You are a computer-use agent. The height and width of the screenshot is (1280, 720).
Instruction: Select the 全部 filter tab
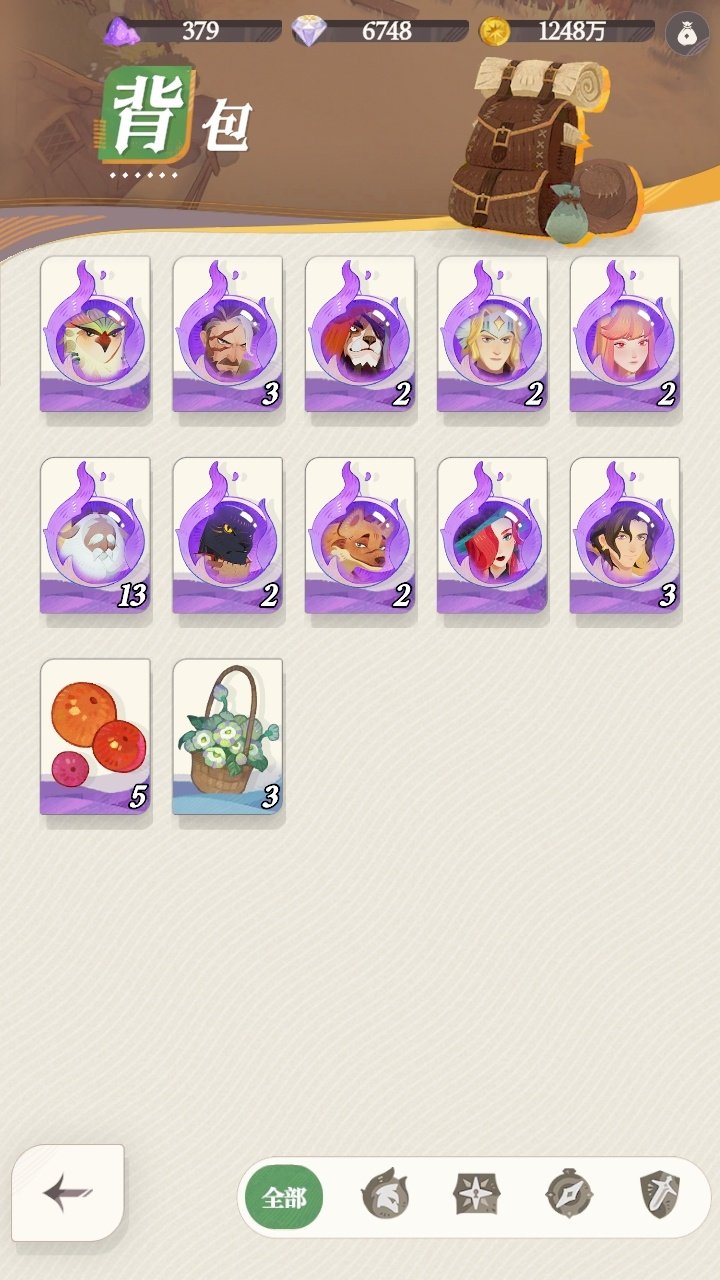(284, 1197)
